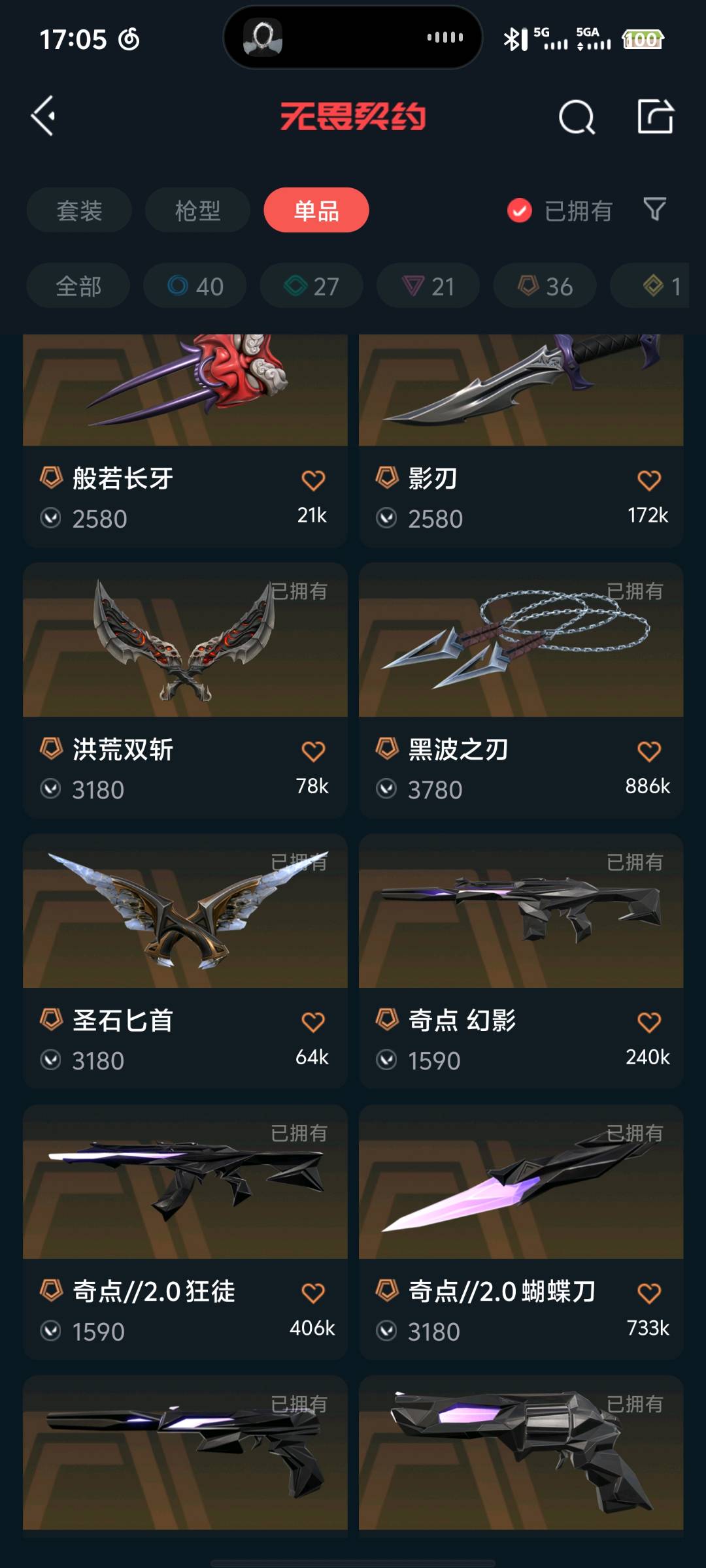Viewport: 706px width, 1568px height.
Task: Open the search icon in the header
Action: (577, 118)
